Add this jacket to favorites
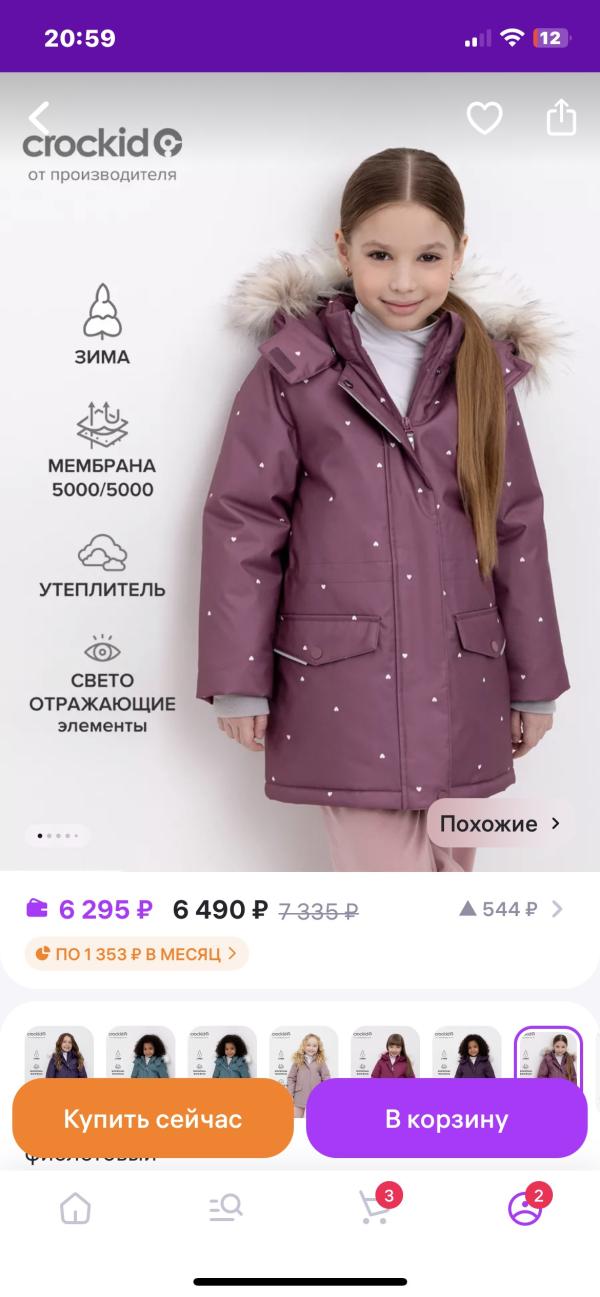This screenshot has height=1297, width=600. (x=485, y=119)
